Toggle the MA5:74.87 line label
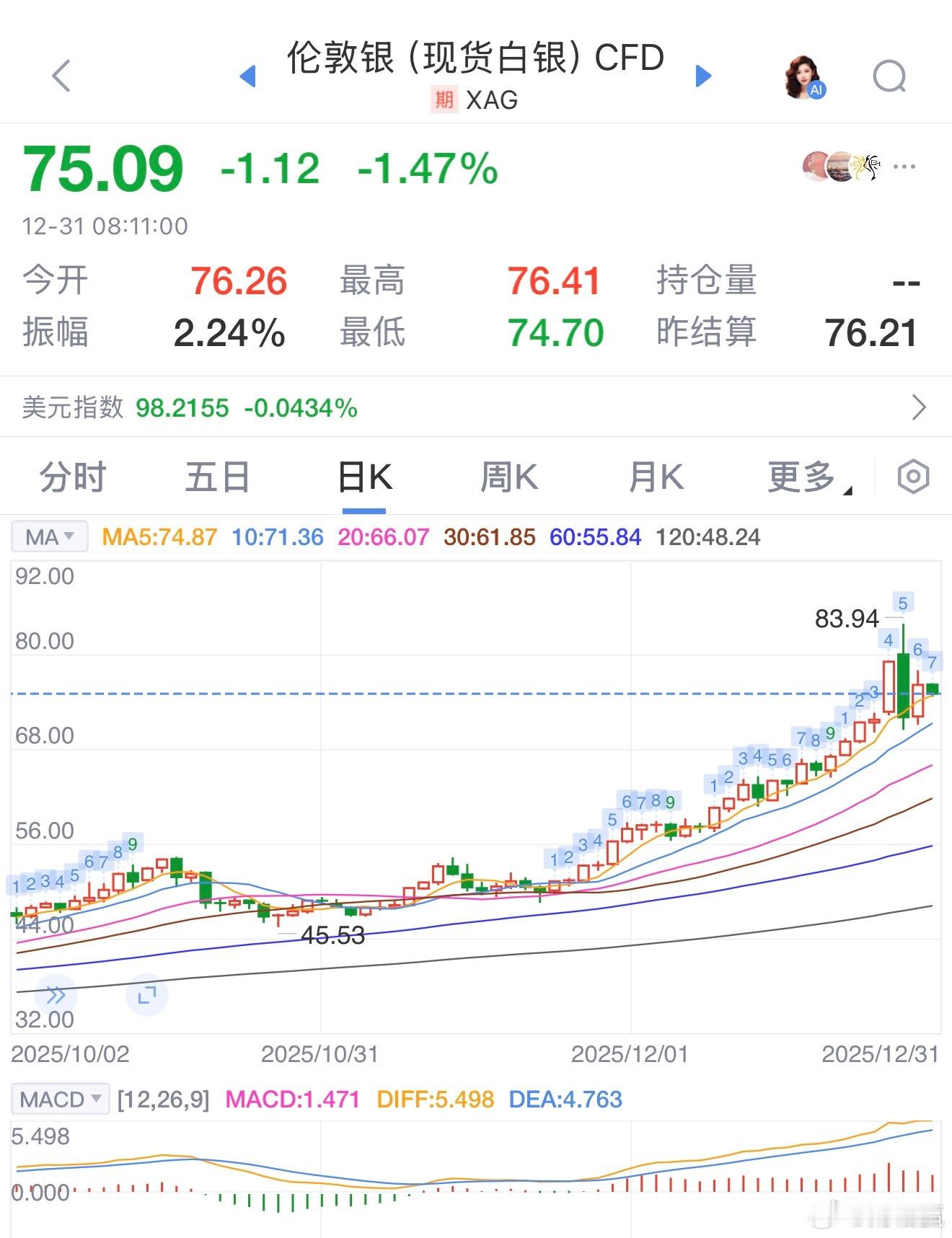The width and height of the screenshot is (952, 1238). pyautogui.click(x=160, y=536)
